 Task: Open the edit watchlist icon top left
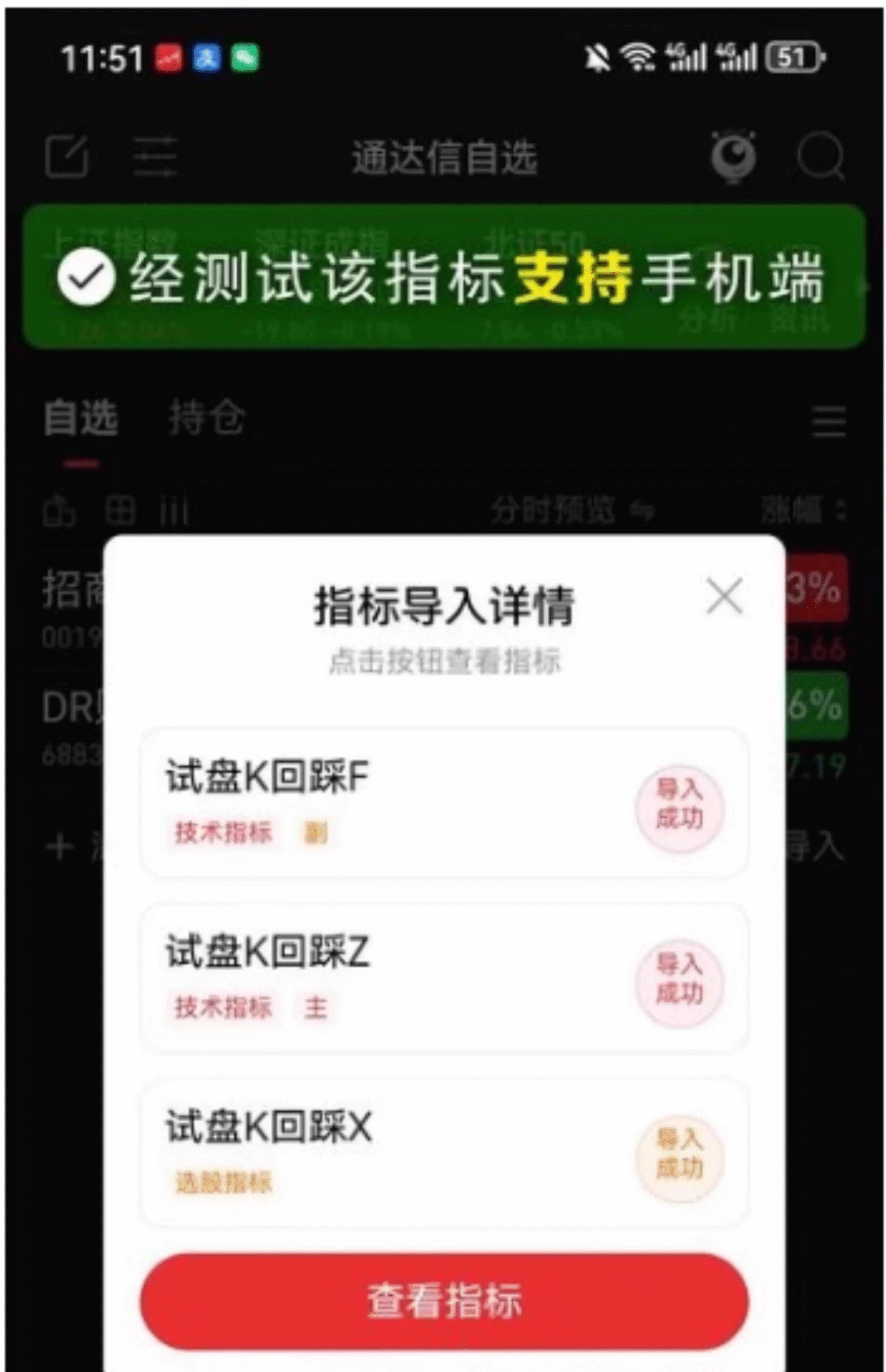coord(65,158)
